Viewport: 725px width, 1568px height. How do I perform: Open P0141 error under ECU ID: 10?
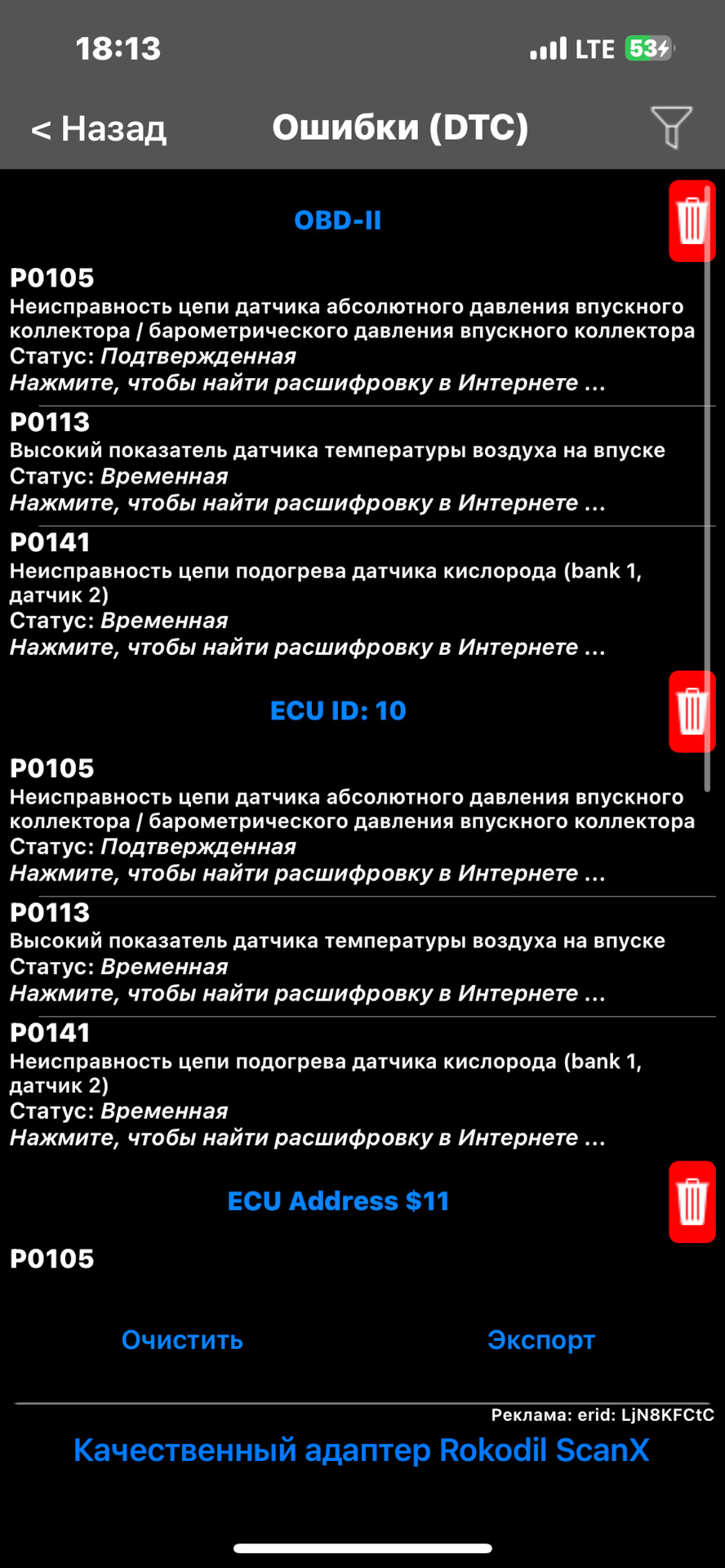point(358,1085)
